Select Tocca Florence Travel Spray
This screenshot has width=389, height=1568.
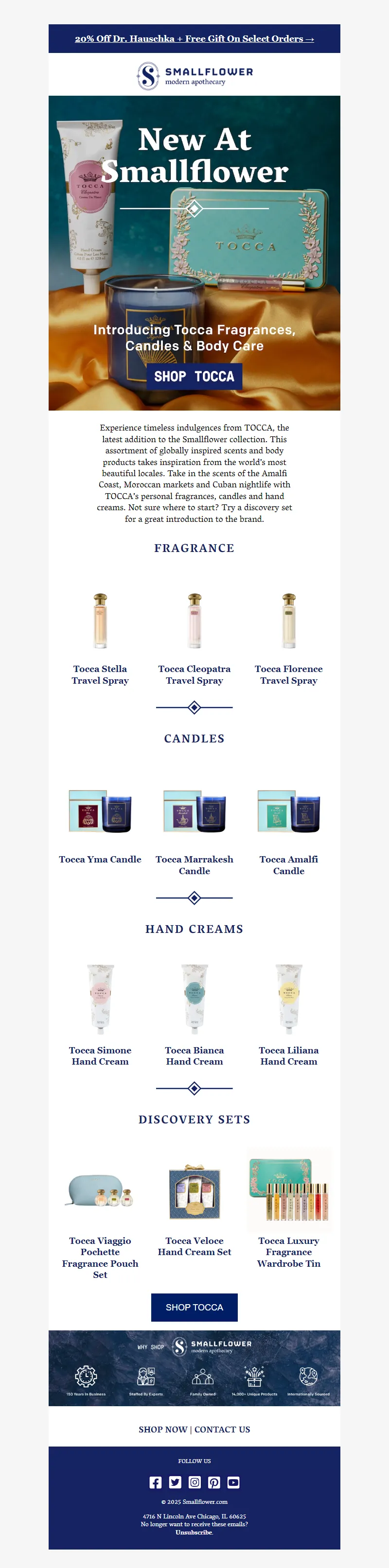[x=288, y=674]
